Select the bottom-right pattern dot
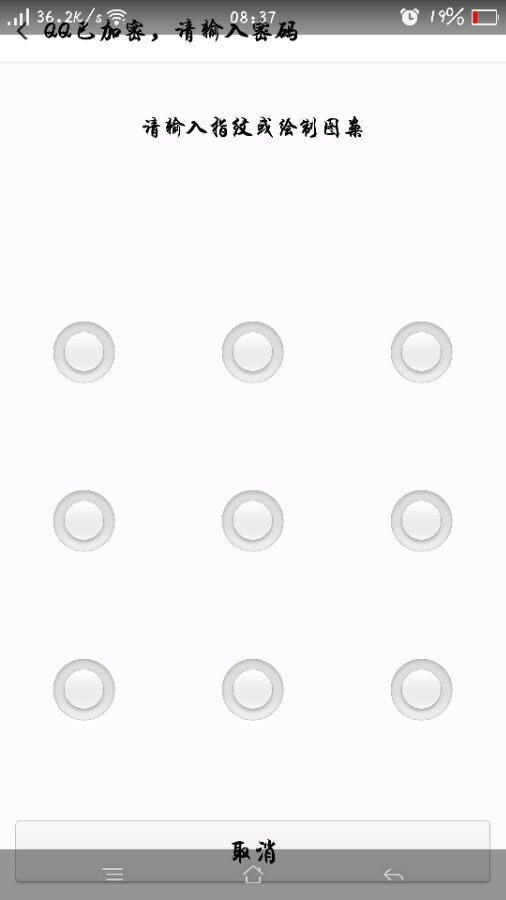 422,689
